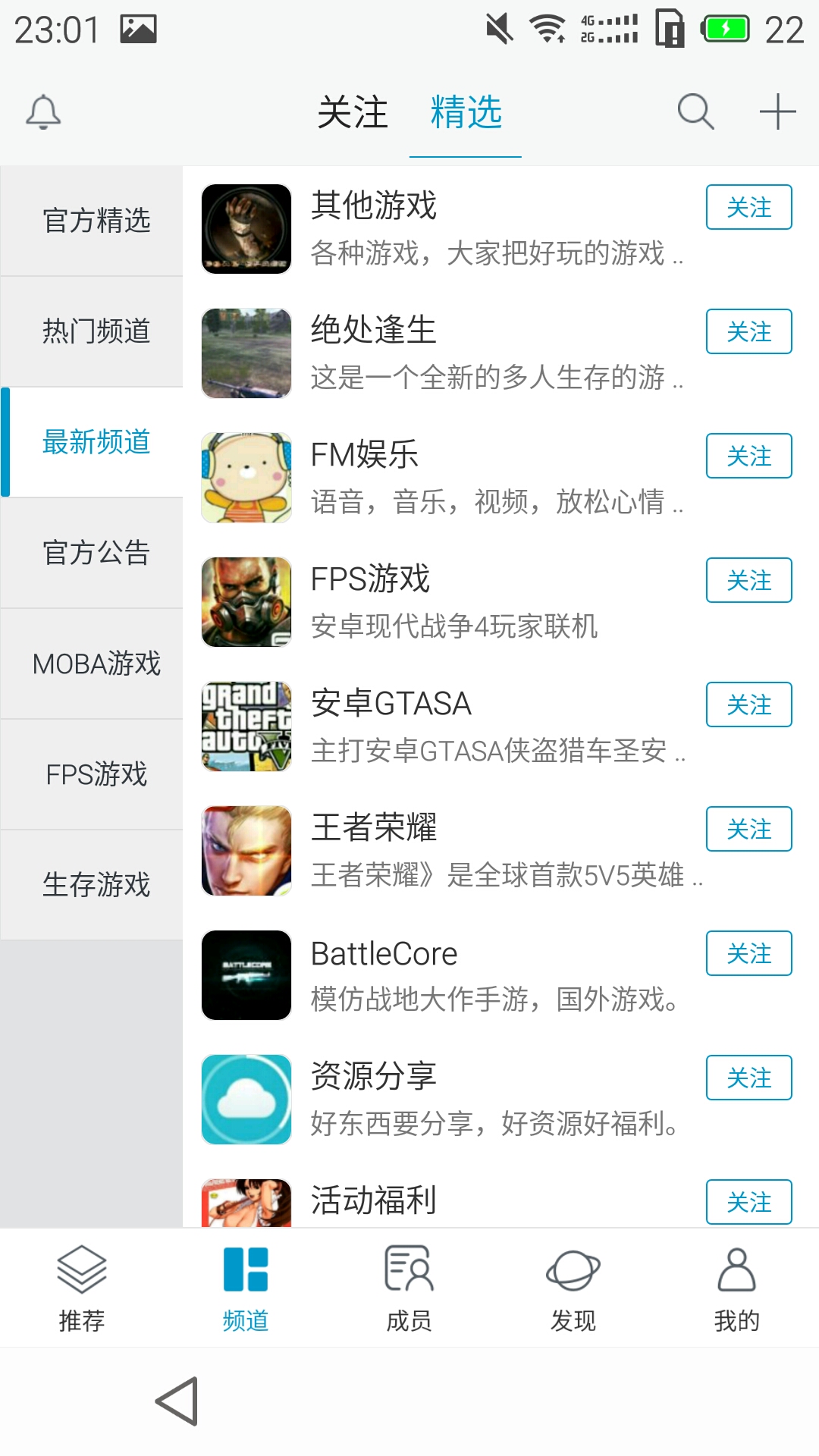Open the notifications bell icon
The height and width of the screenshot is (1456, 819).
pos(42,112)
